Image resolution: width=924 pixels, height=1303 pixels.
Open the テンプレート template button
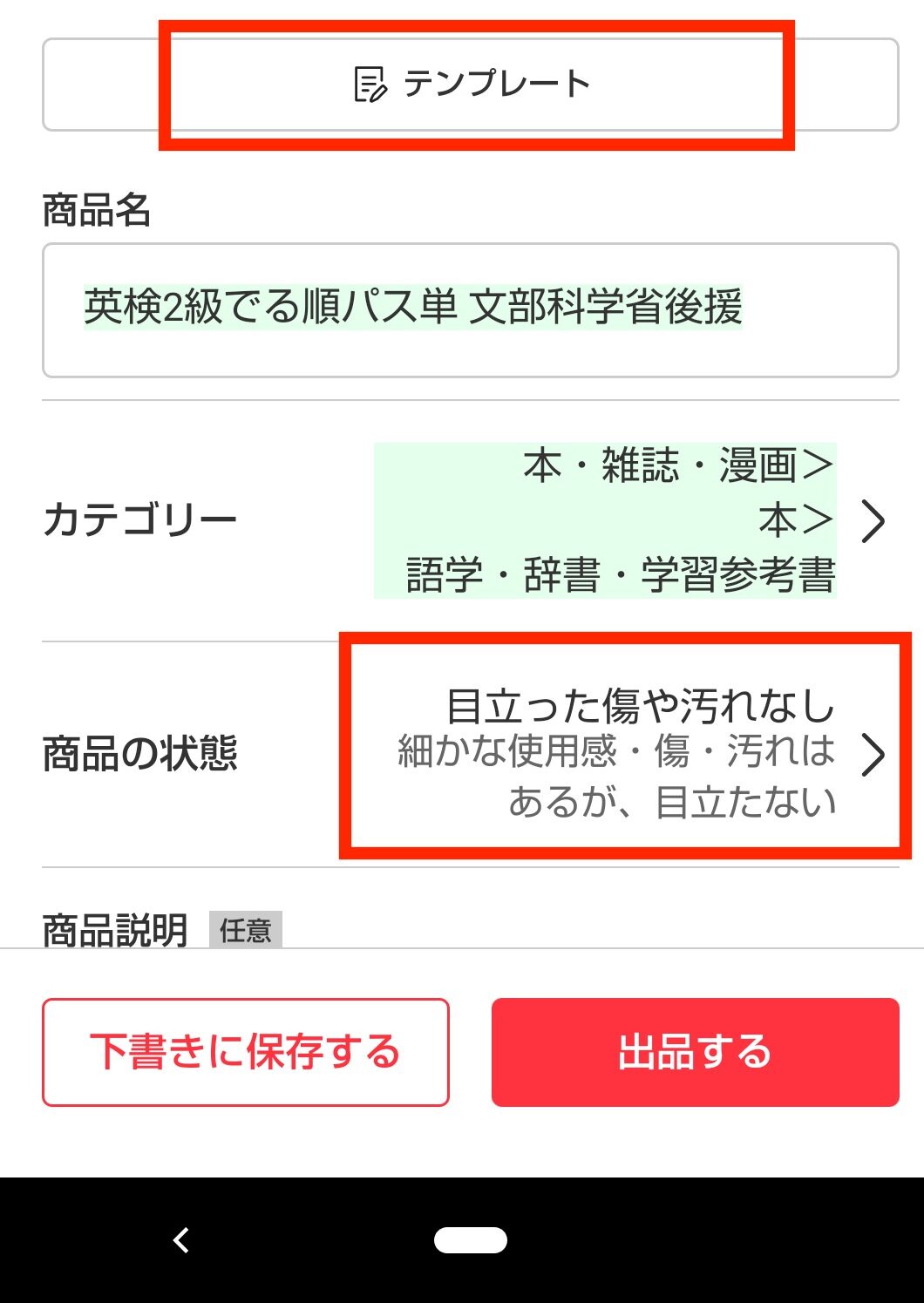click(471, 85)
